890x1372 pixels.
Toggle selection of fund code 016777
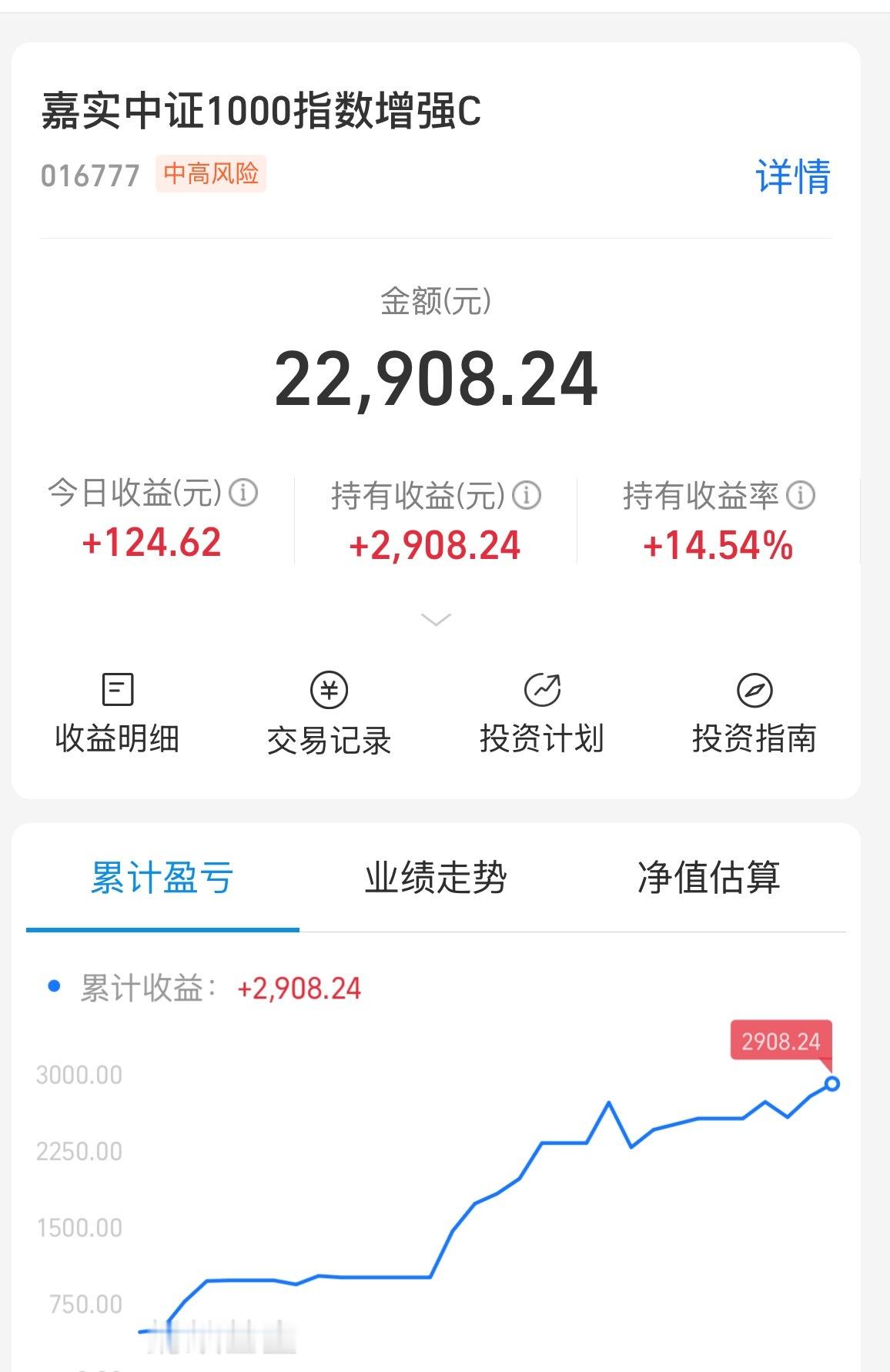[89, 176]
